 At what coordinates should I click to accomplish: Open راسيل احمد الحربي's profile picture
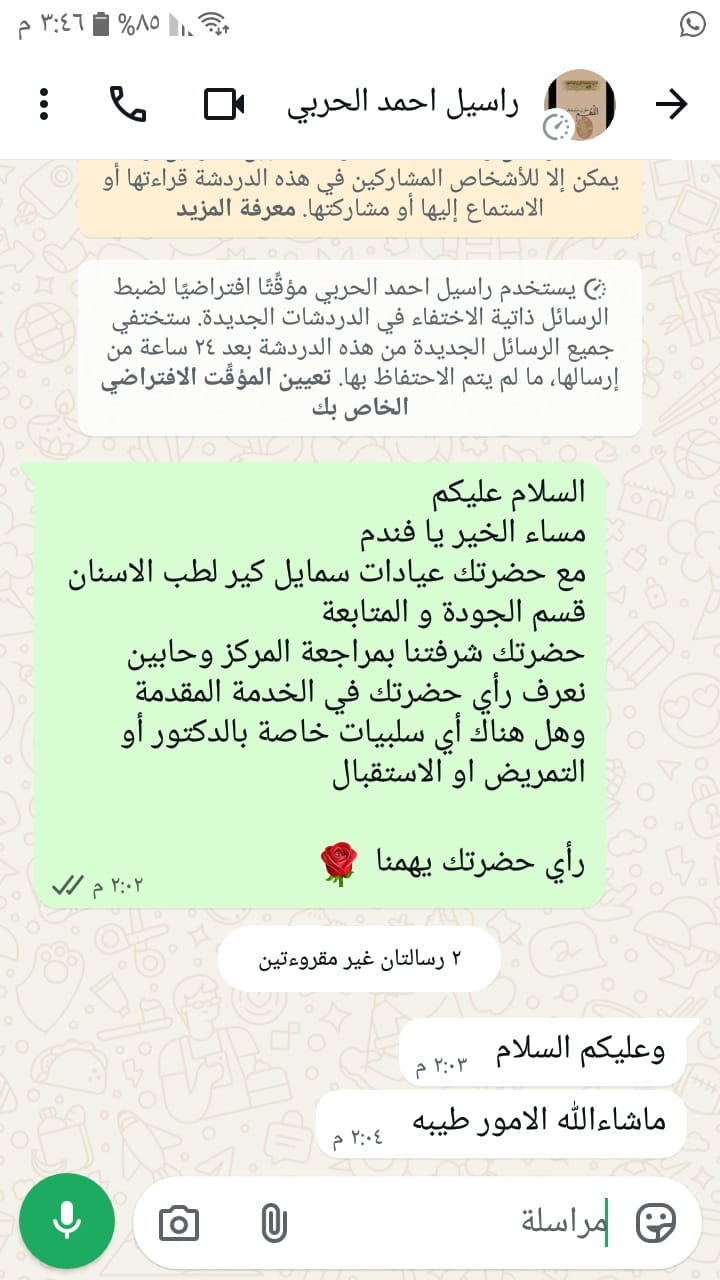point(579,104)
